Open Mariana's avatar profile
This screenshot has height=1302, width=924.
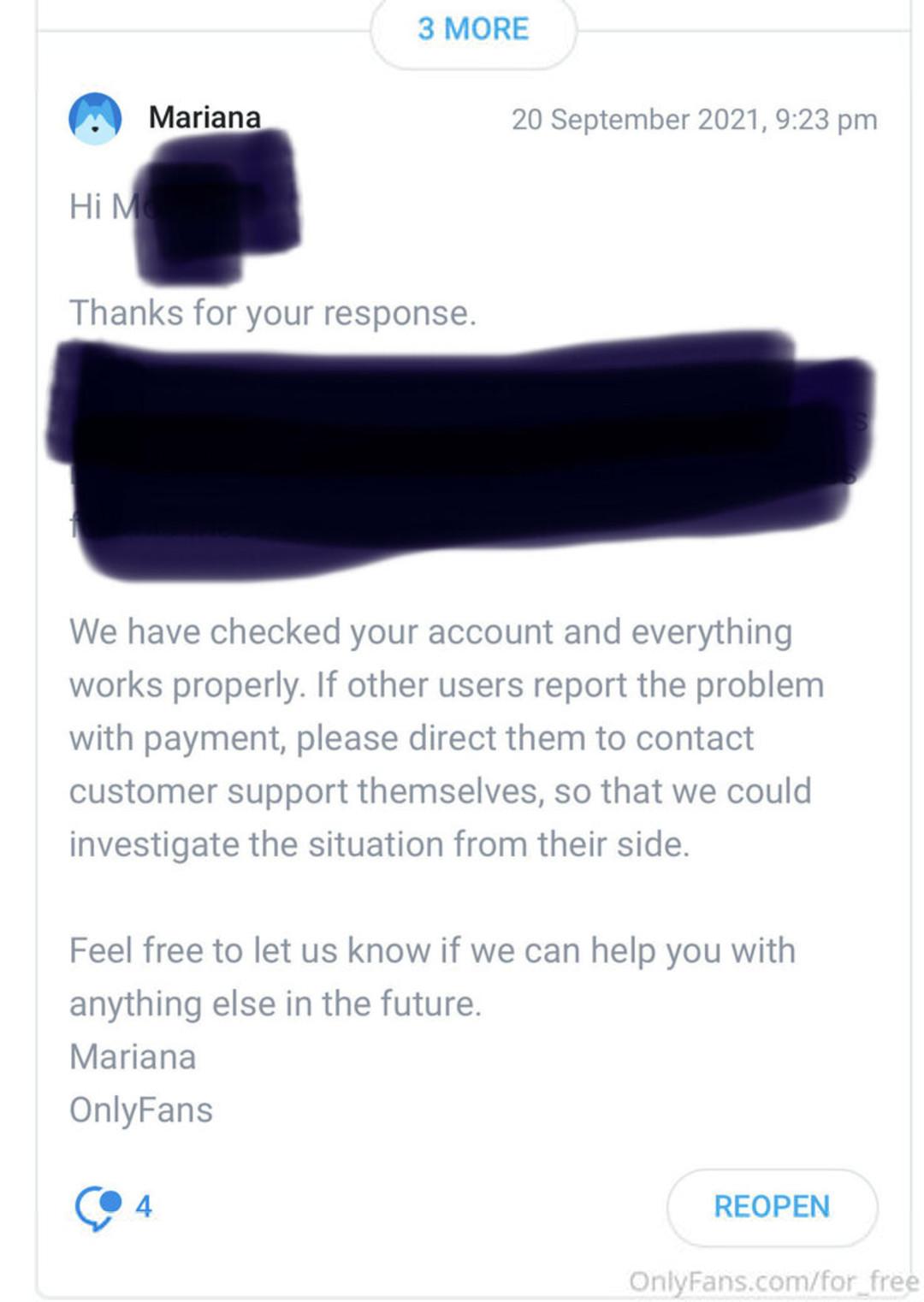coord(95,119)
